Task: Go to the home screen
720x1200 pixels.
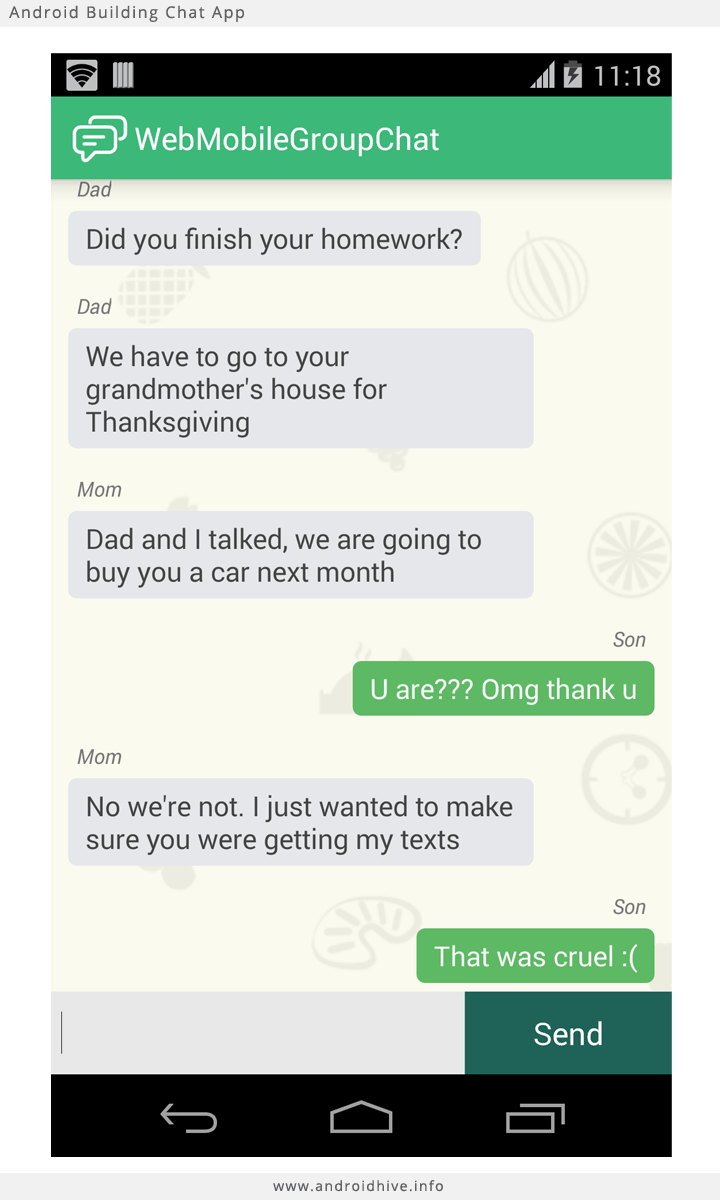Action: tap(361, 1117)
